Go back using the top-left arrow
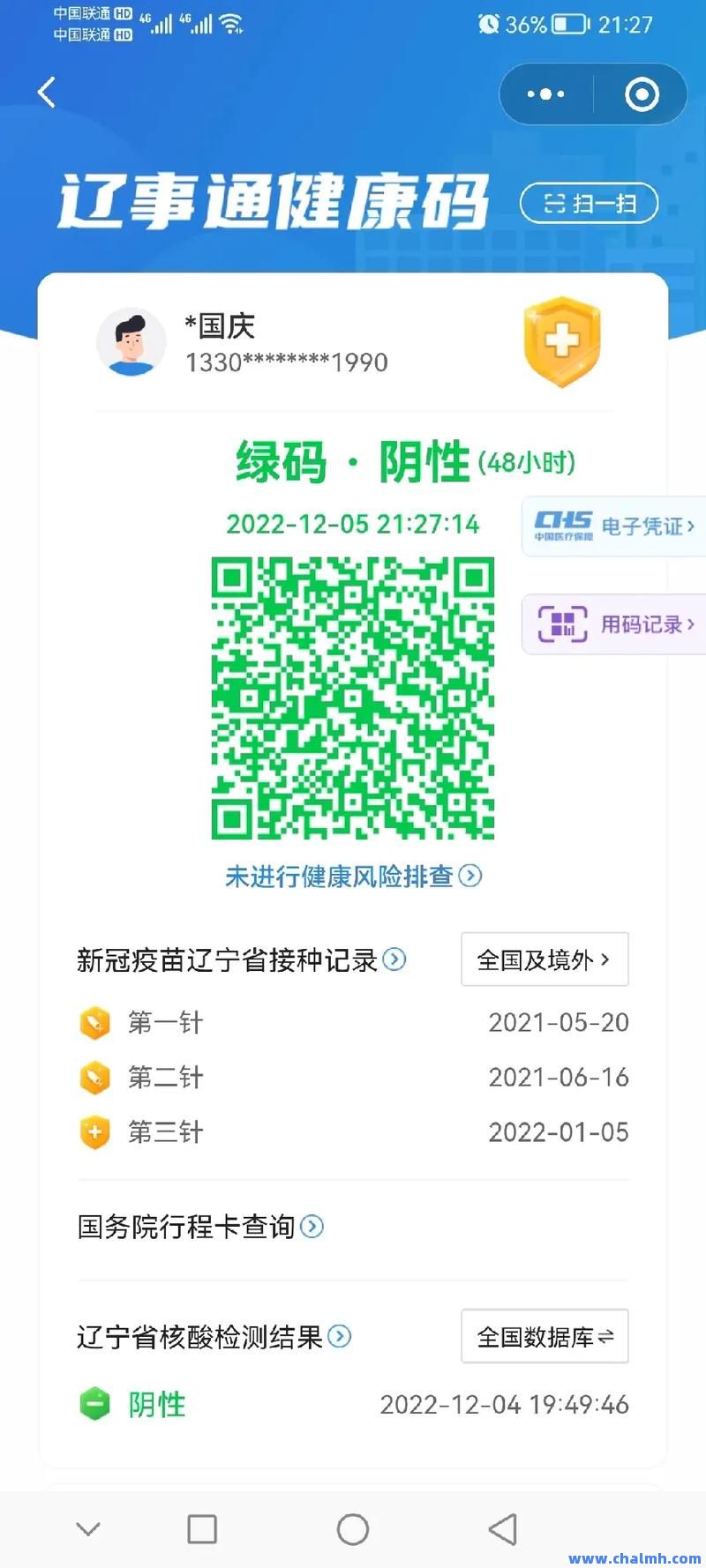The width and height of the screenshot is (706, 1568). (x=47, y=92)
